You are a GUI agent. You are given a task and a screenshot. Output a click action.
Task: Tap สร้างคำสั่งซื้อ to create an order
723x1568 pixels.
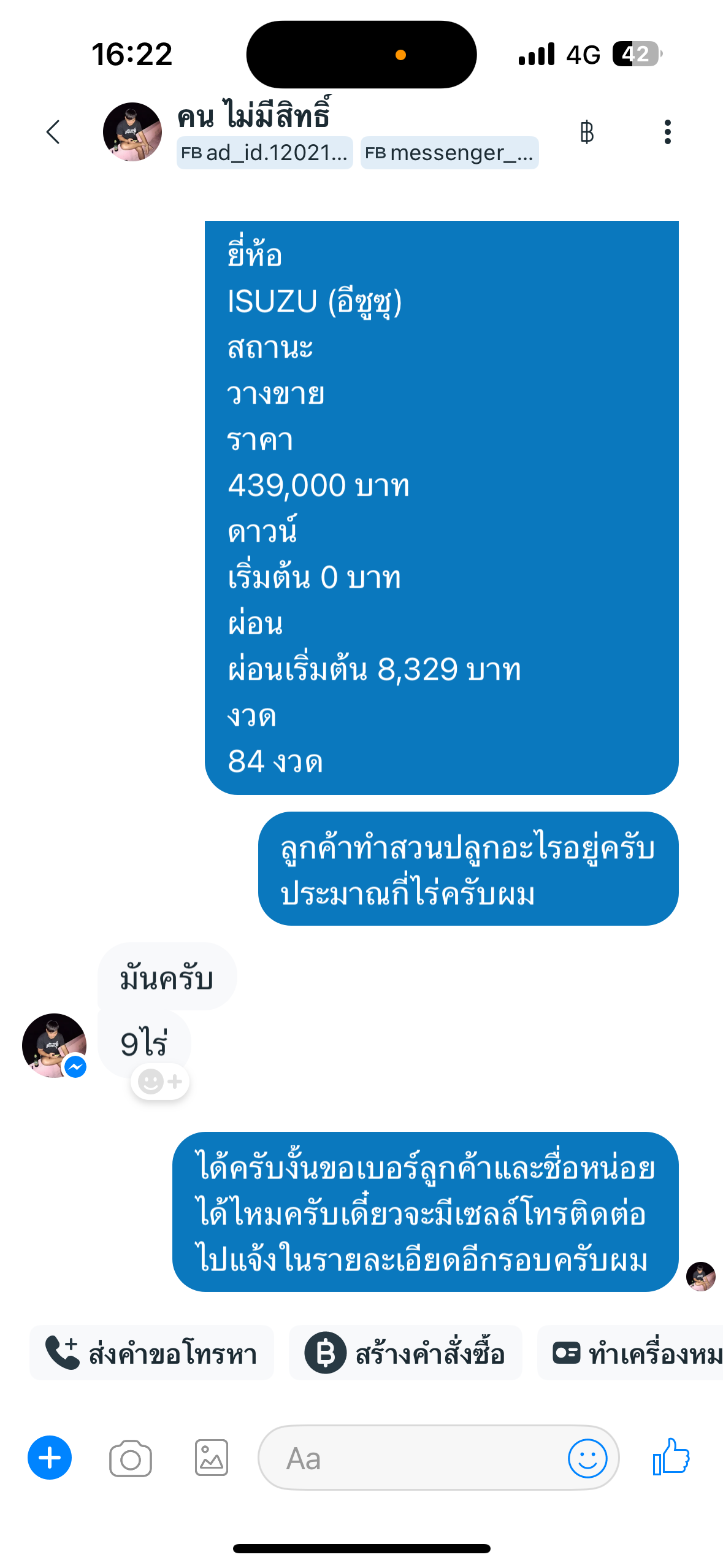pos(405,1353)
